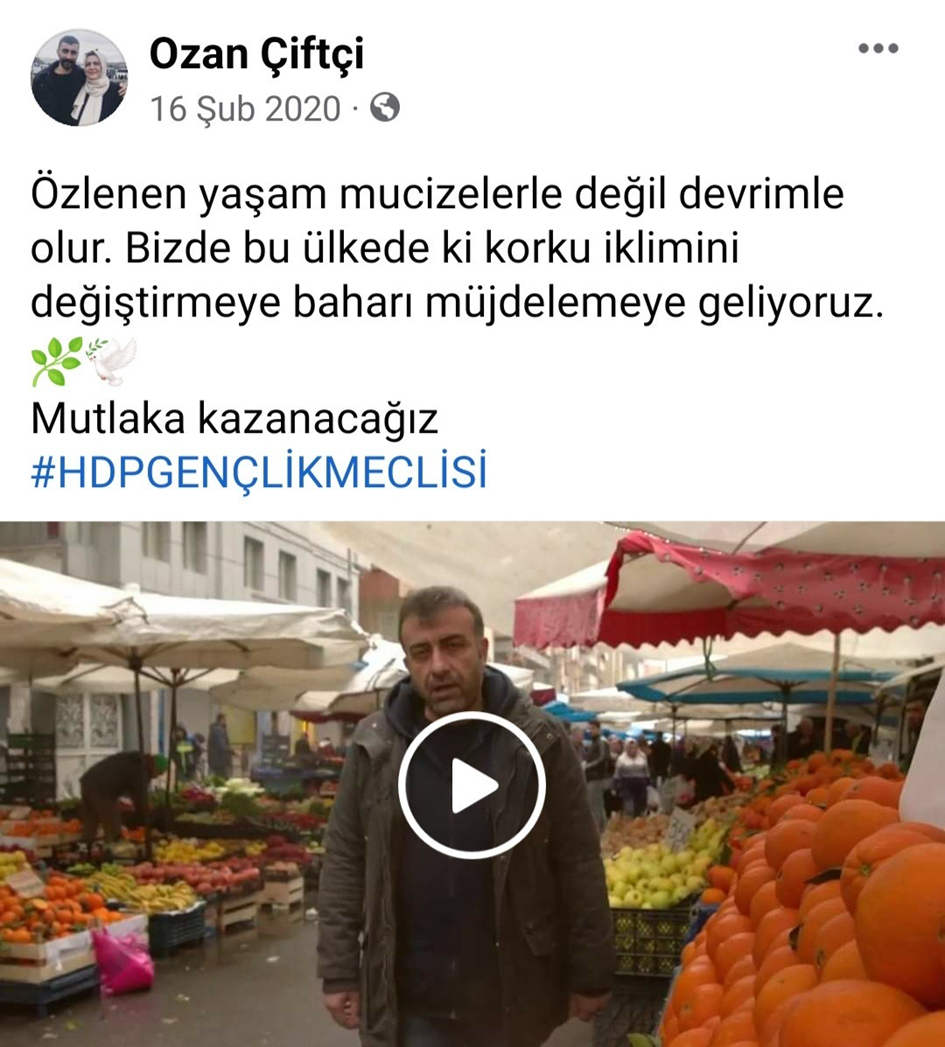Open Ozan Çiftçi's profile picture
This screenshot has width=945, height=1047.
[79, 77]
